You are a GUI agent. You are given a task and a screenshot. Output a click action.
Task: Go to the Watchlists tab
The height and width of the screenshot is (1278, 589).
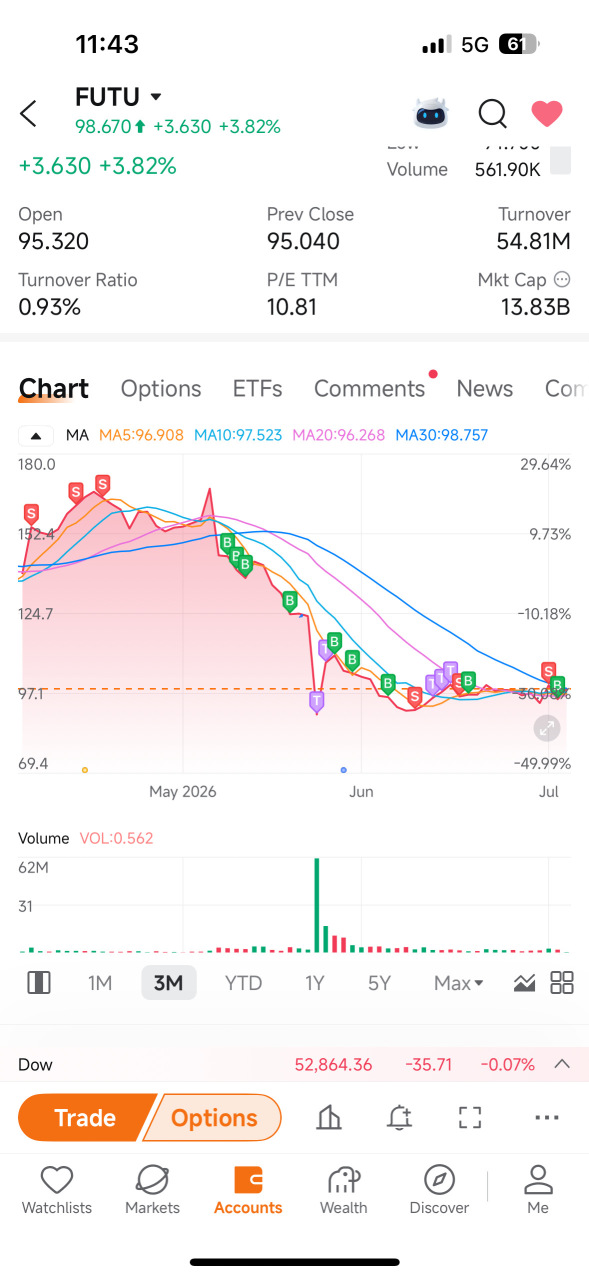[x=57, y=1190]
